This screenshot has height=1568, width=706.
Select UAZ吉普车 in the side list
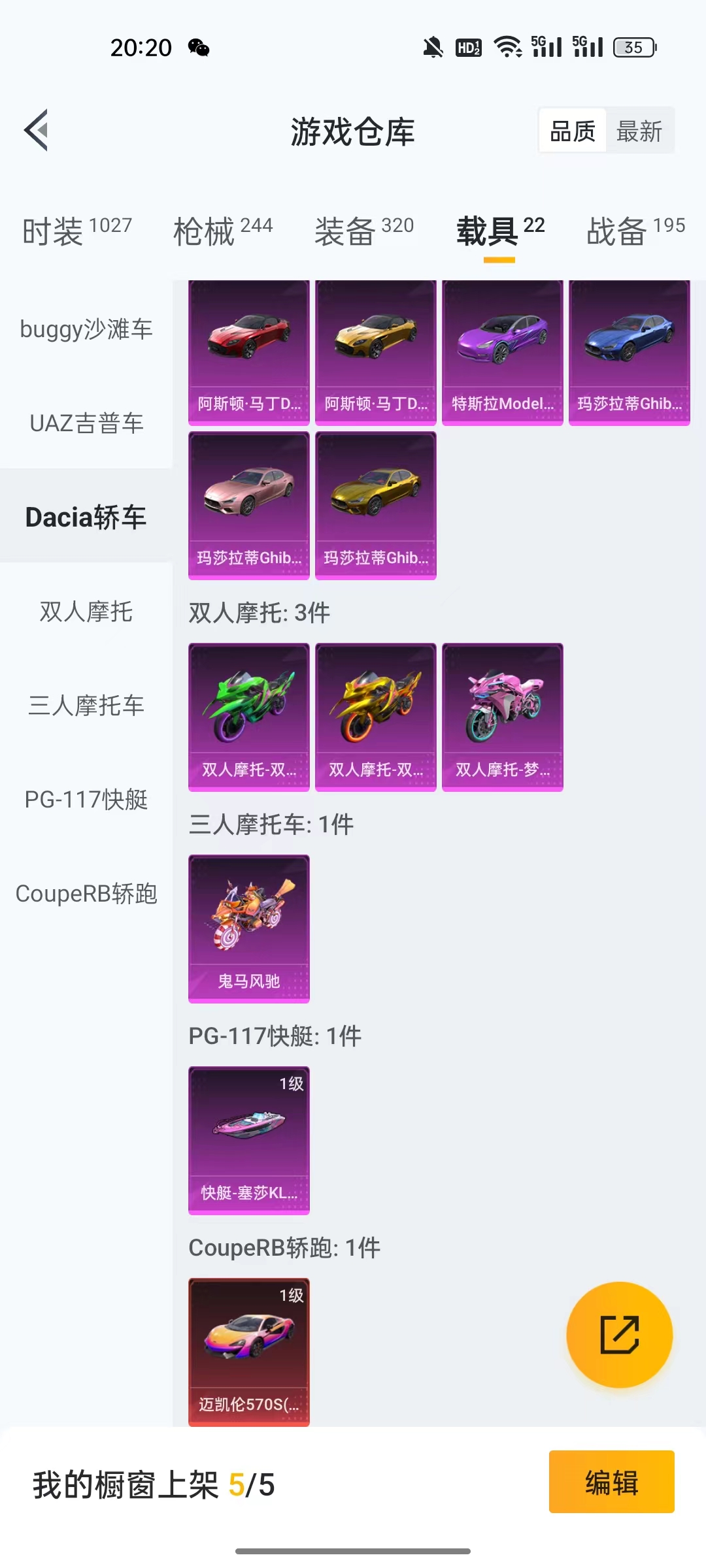86,423
